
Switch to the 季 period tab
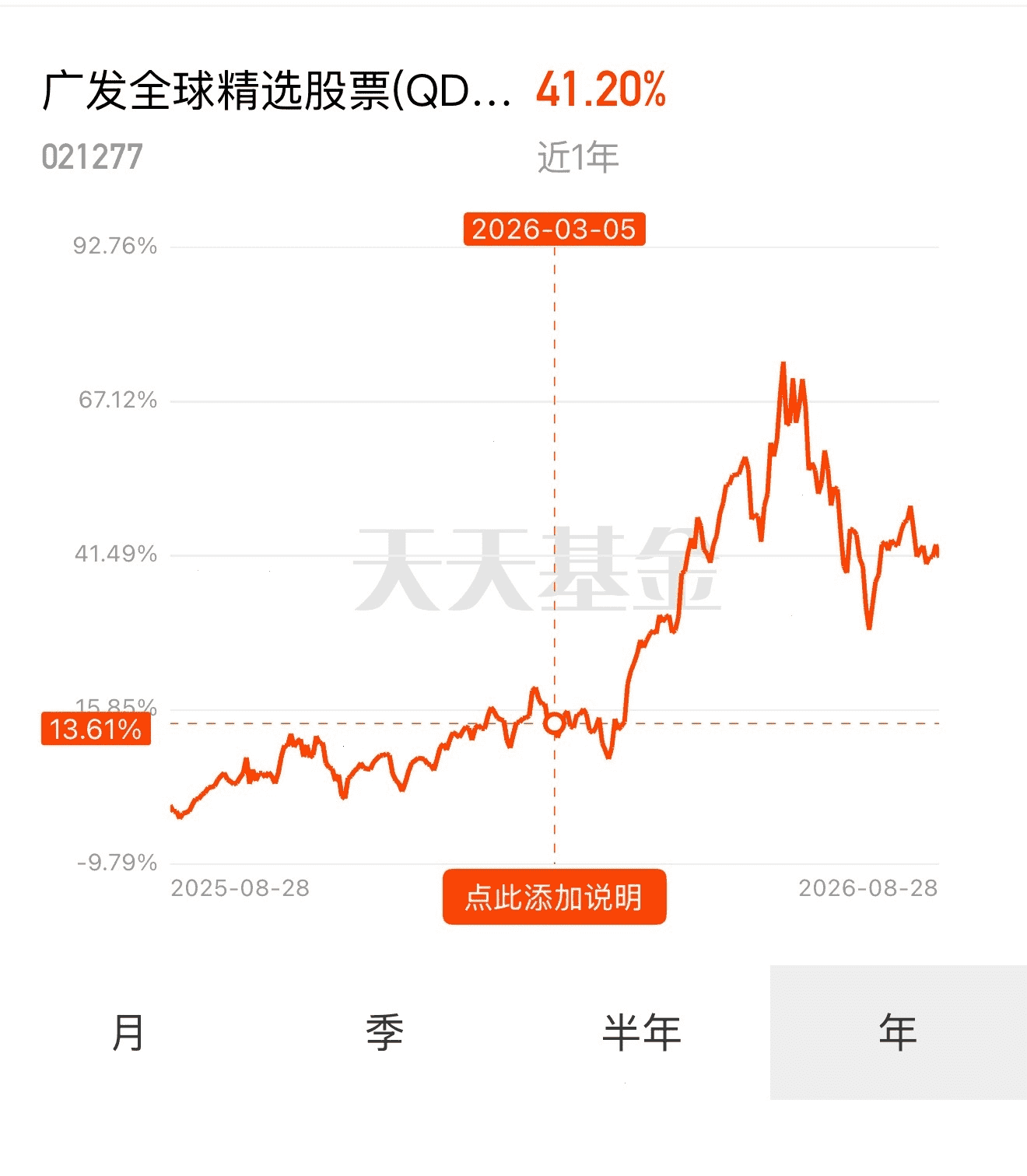click(x=385, y=1032)
